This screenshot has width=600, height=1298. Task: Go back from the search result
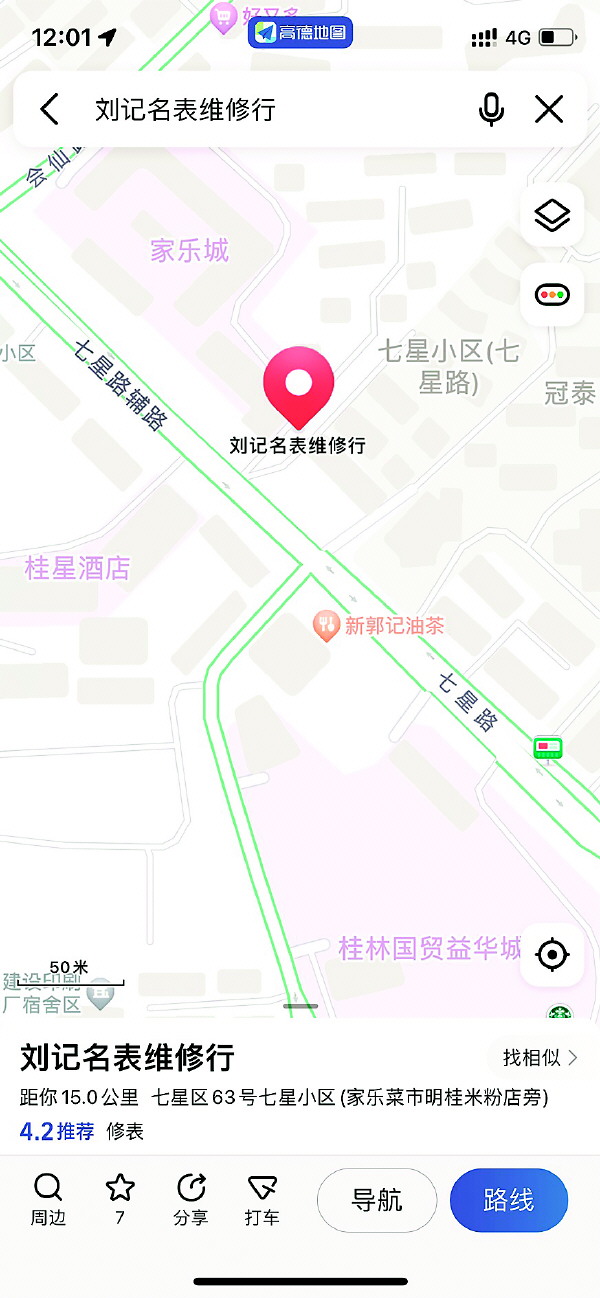[50, 109]
